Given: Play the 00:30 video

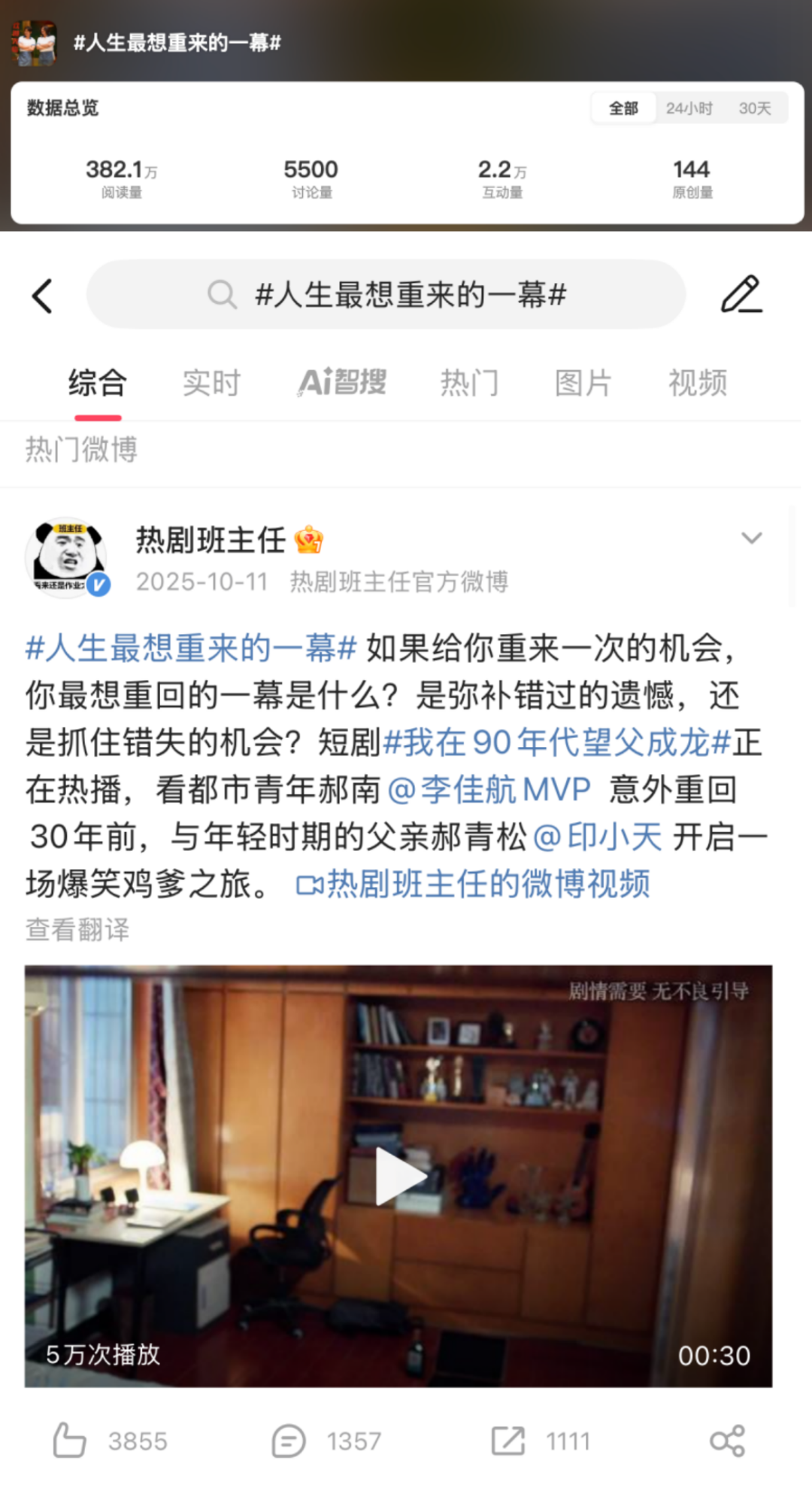Looking at the screenshot, I should click(398, 1177).
